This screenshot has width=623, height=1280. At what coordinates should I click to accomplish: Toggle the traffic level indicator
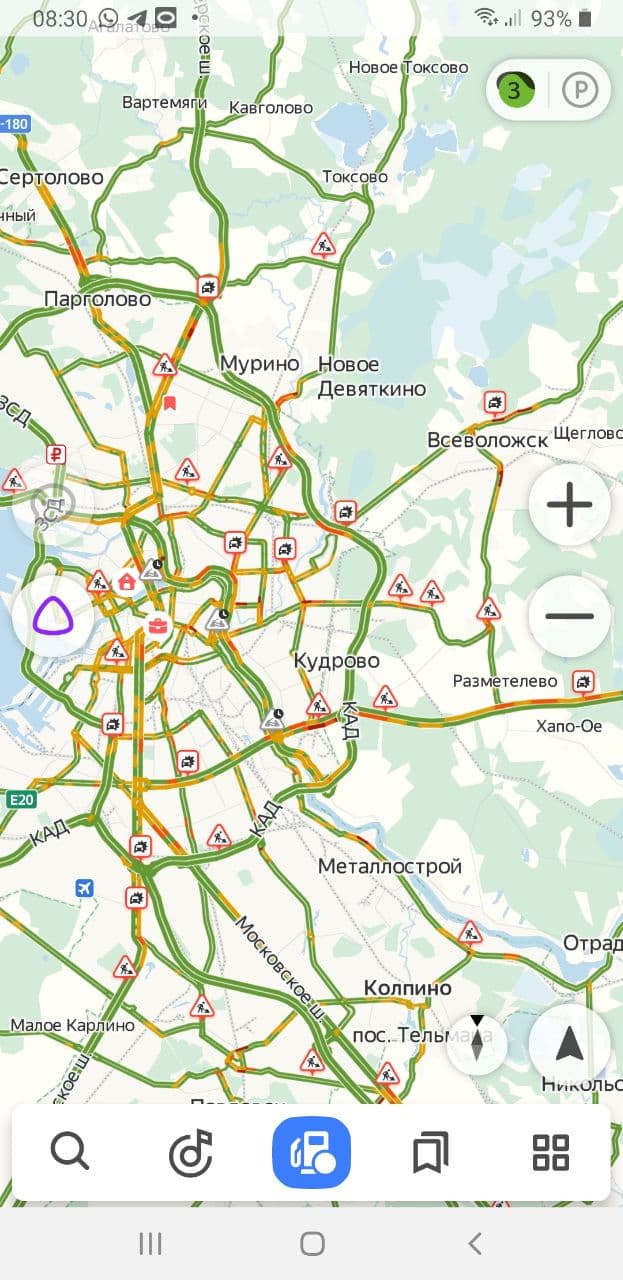tap(516, 92)
